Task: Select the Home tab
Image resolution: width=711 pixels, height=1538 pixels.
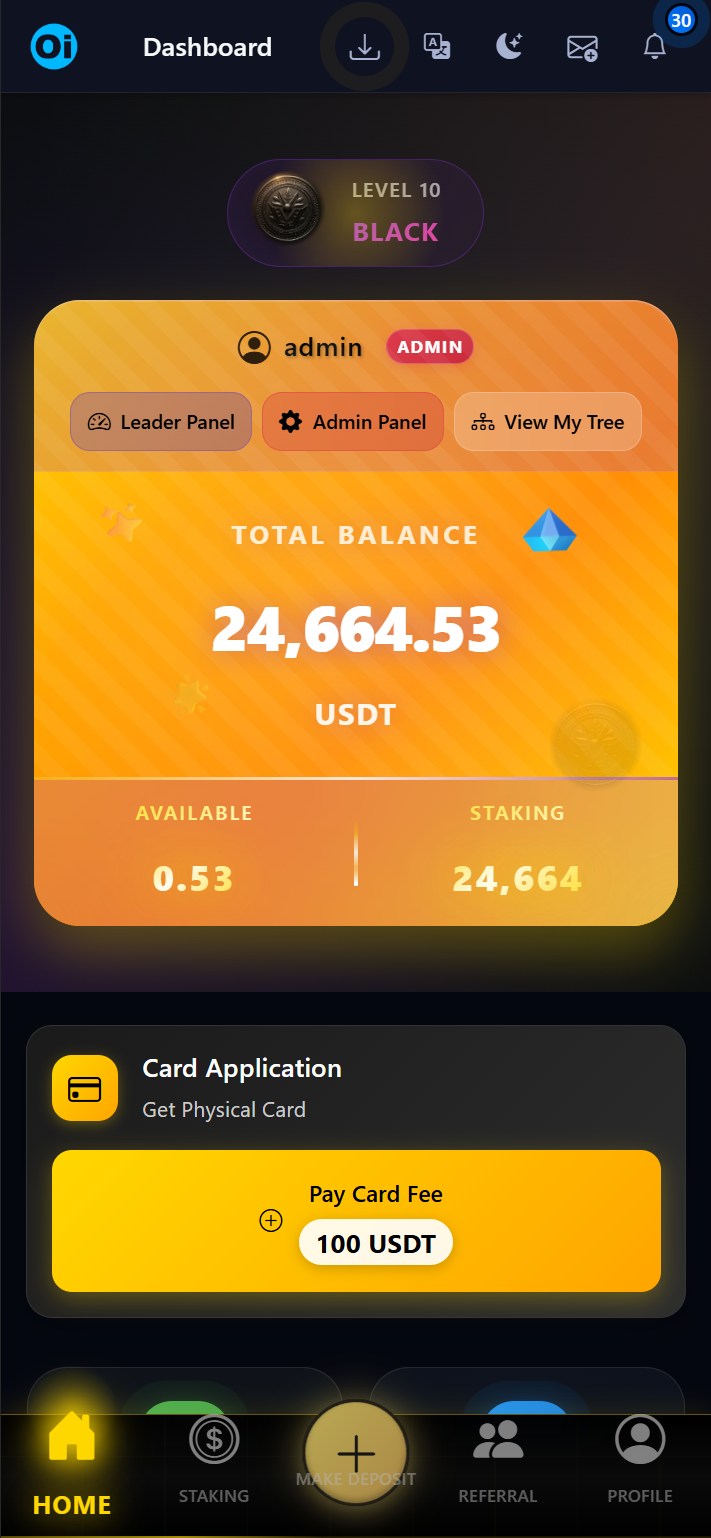Action: pos(72,1461)
